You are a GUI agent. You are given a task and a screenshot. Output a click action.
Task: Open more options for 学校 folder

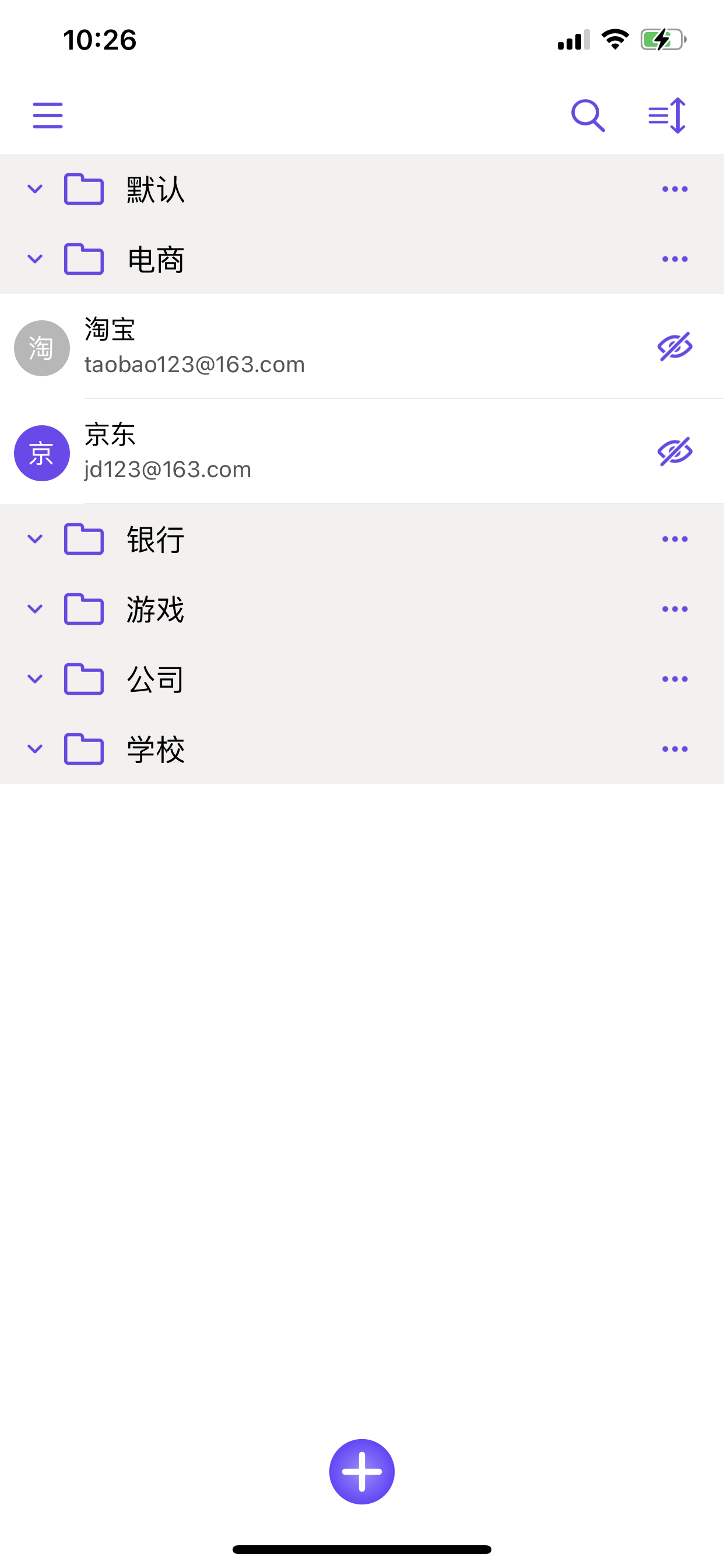pos(674,750)
